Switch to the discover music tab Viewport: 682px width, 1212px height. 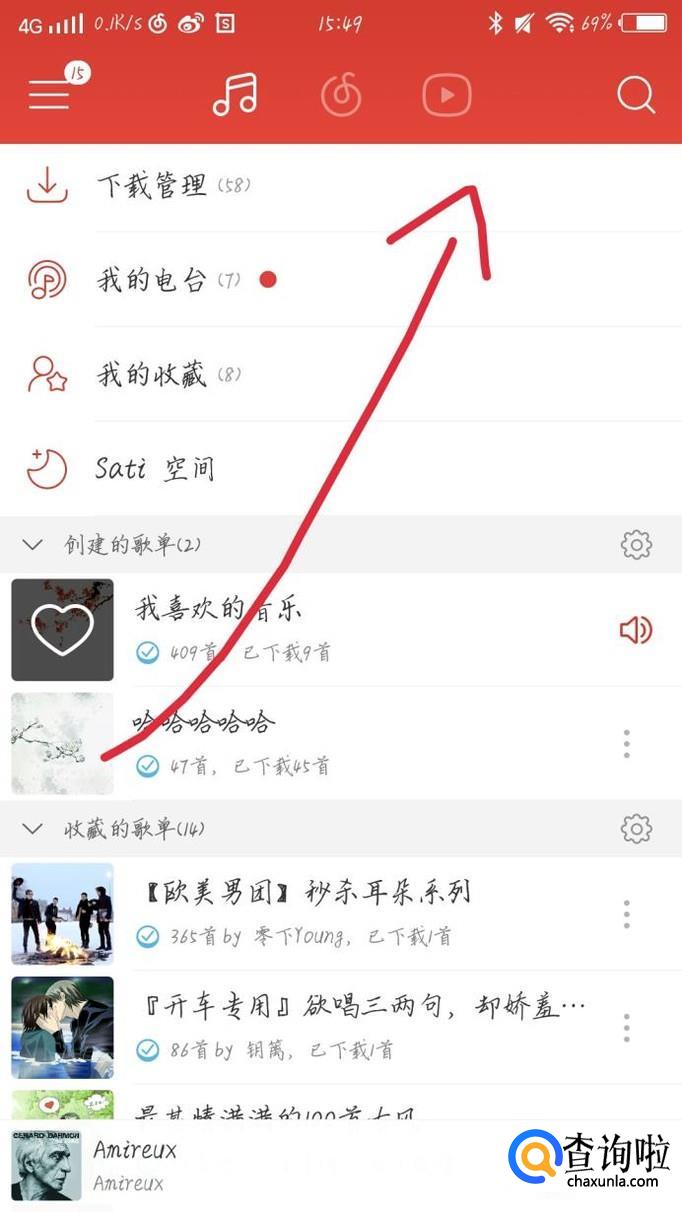tap(341, 96)
